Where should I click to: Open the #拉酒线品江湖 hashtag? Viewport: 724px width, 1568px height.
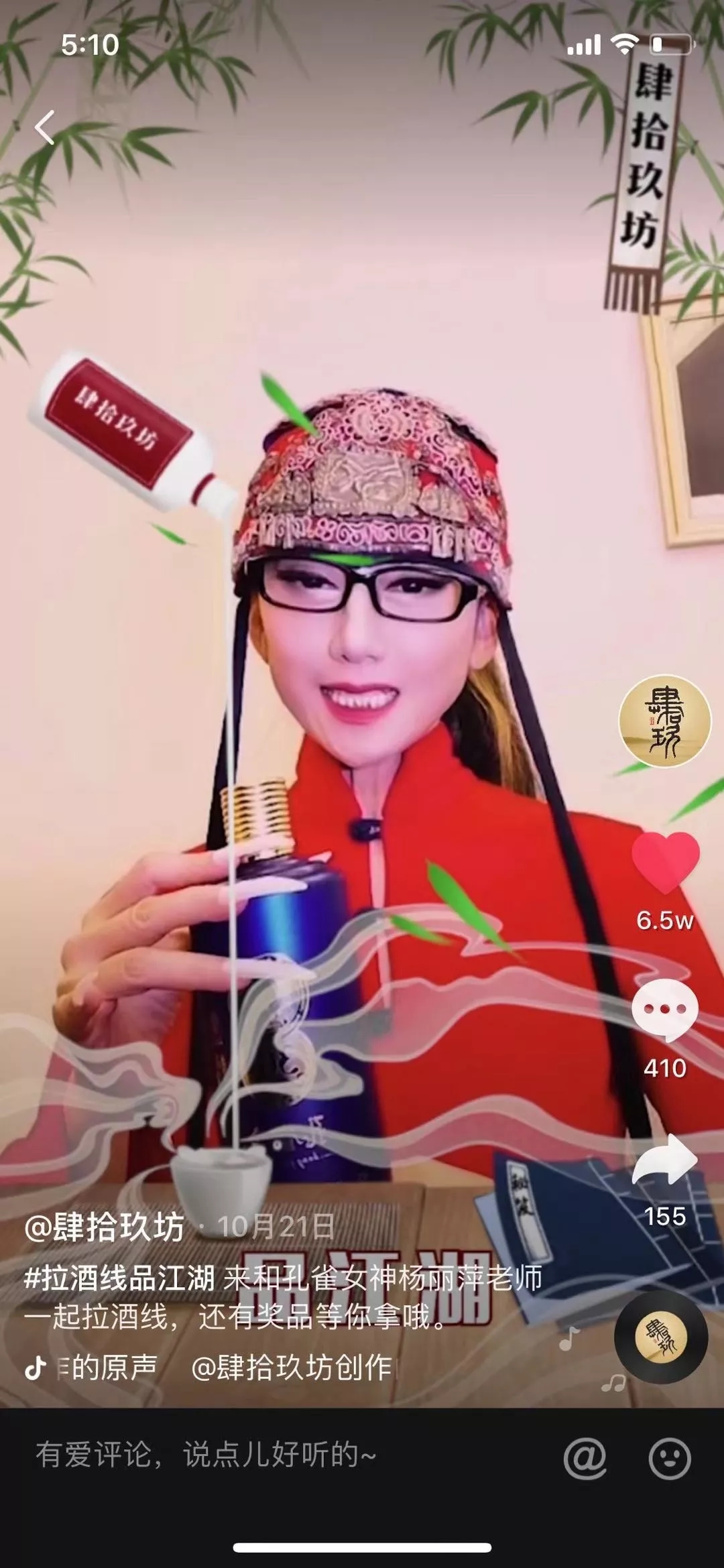[119, 1278]
